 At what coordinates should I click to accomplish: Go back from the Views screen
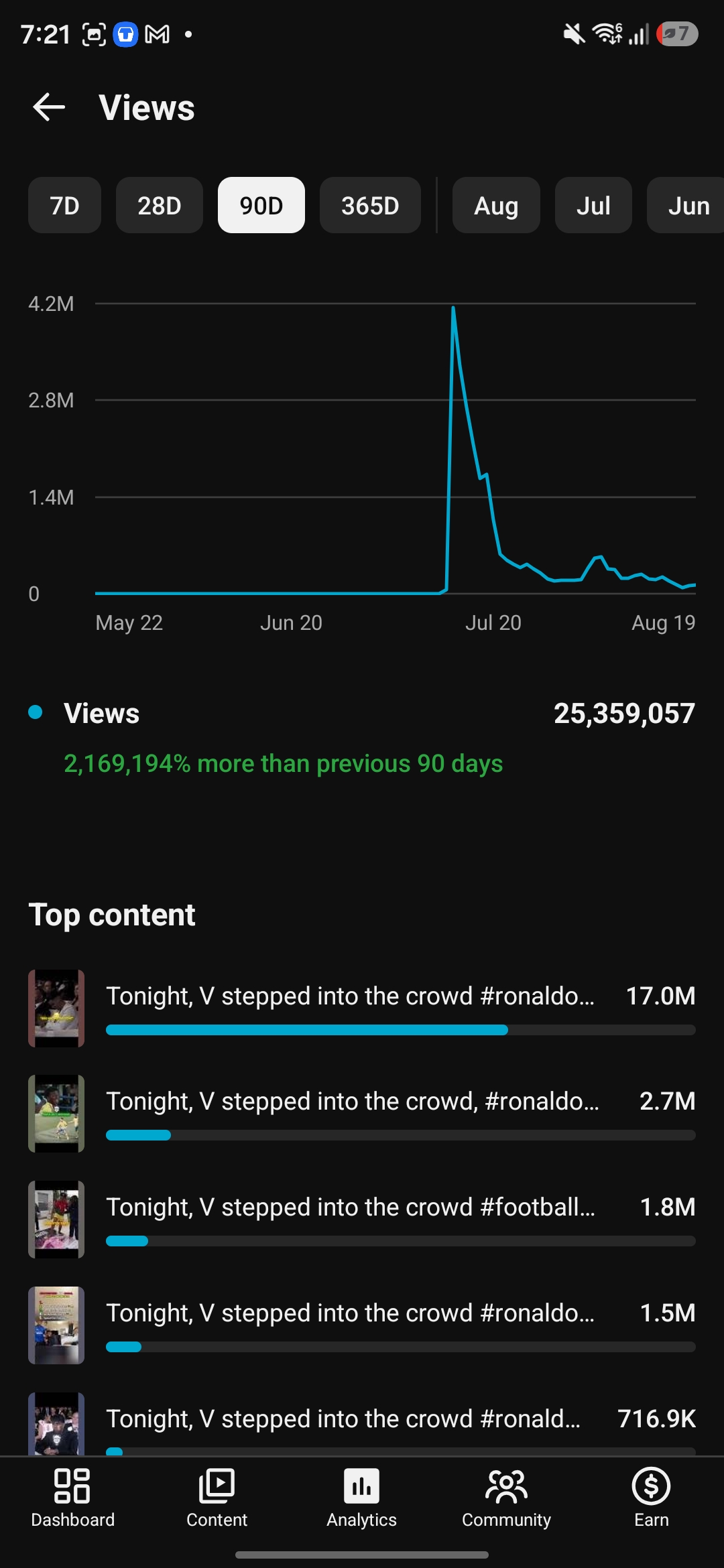coord(49,107)
